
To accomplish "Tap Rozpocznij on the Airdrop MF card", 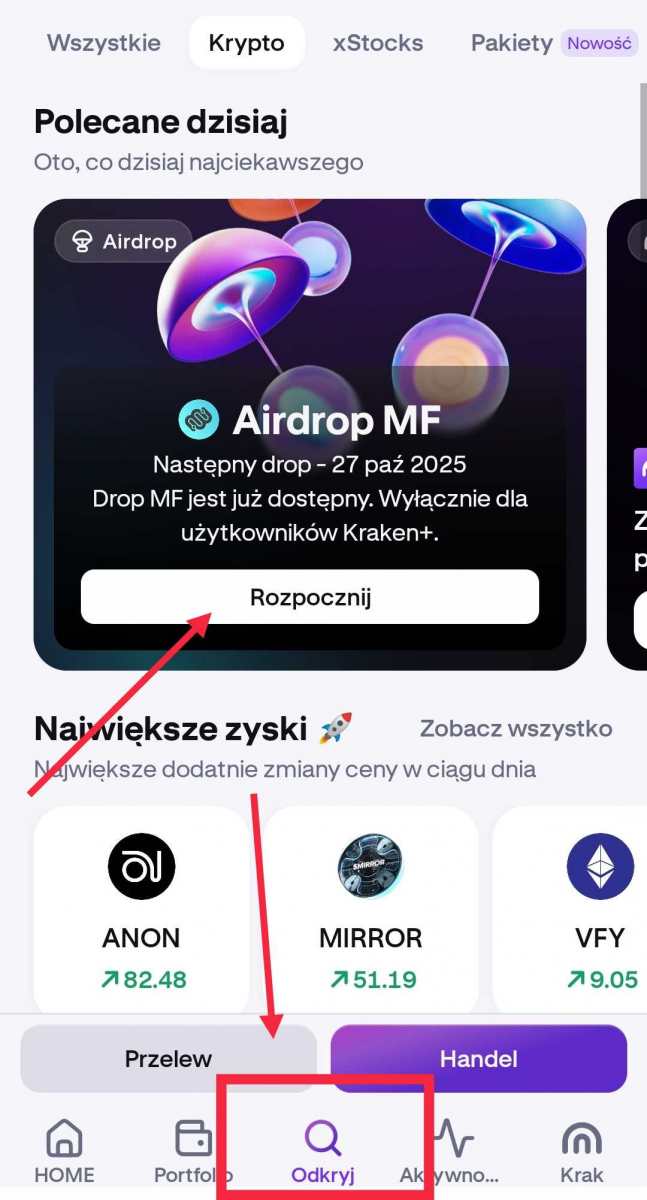I will [310, 597].
